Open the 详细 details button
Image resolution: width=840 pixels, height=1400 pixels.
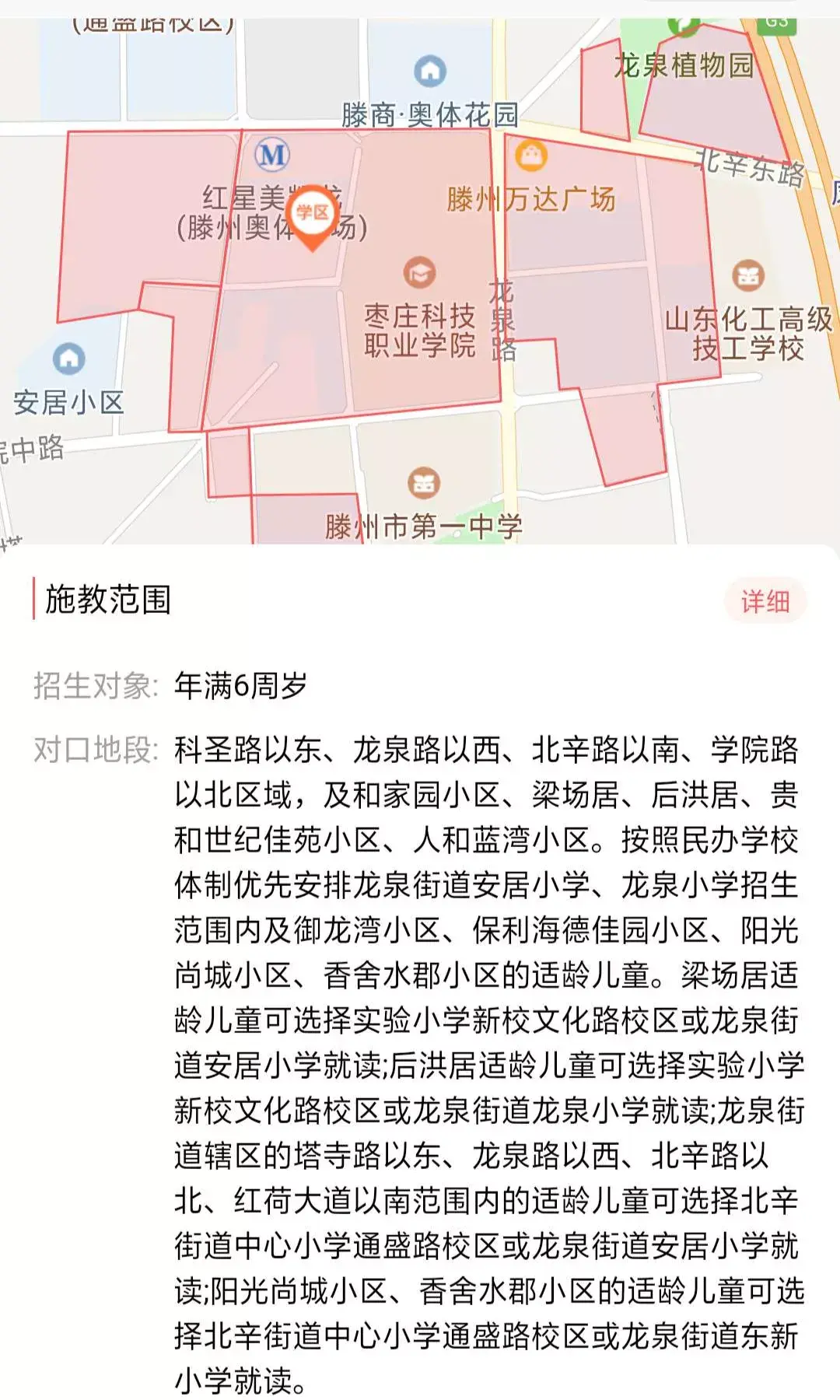click(x=765, y=601)
